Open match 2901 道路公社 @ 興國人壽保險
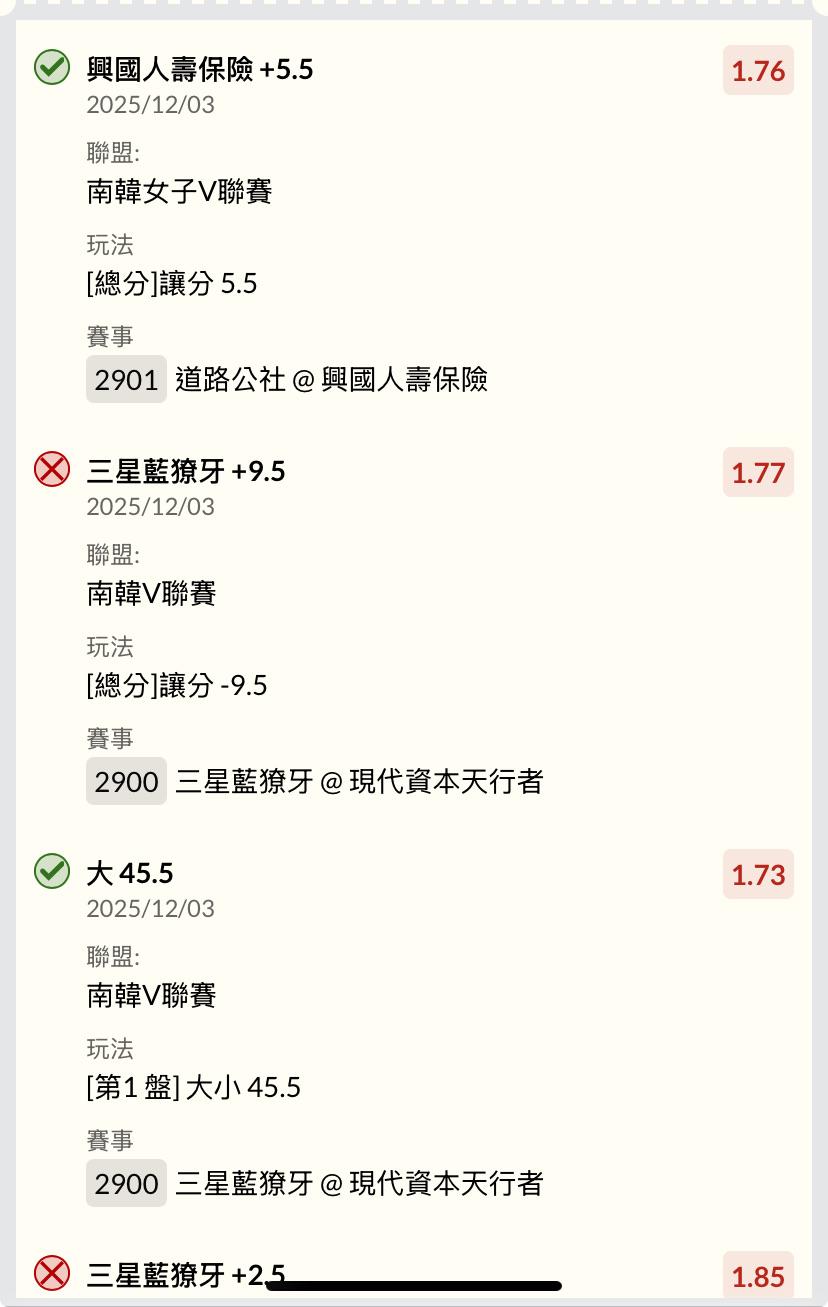Screen dimensions: 828x1307 tap(288, 380)
